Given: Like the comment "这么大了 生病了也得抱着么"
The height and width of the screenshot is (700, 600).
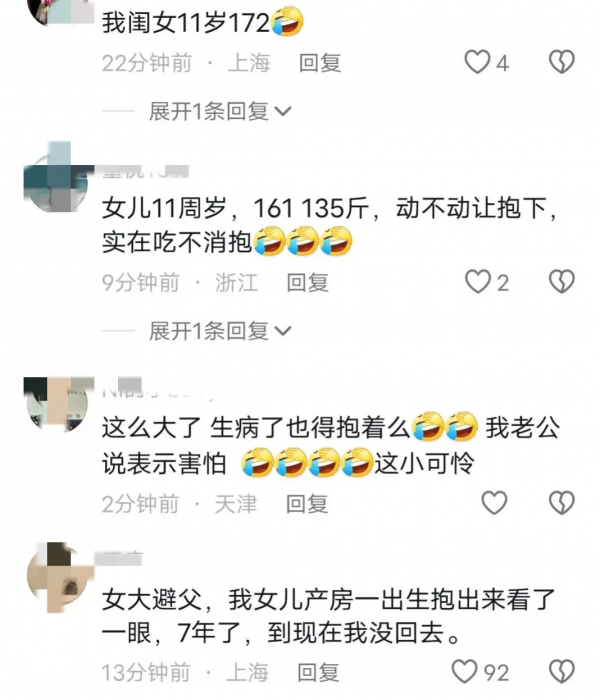Looking at the screenshot, I should point(494,503).
